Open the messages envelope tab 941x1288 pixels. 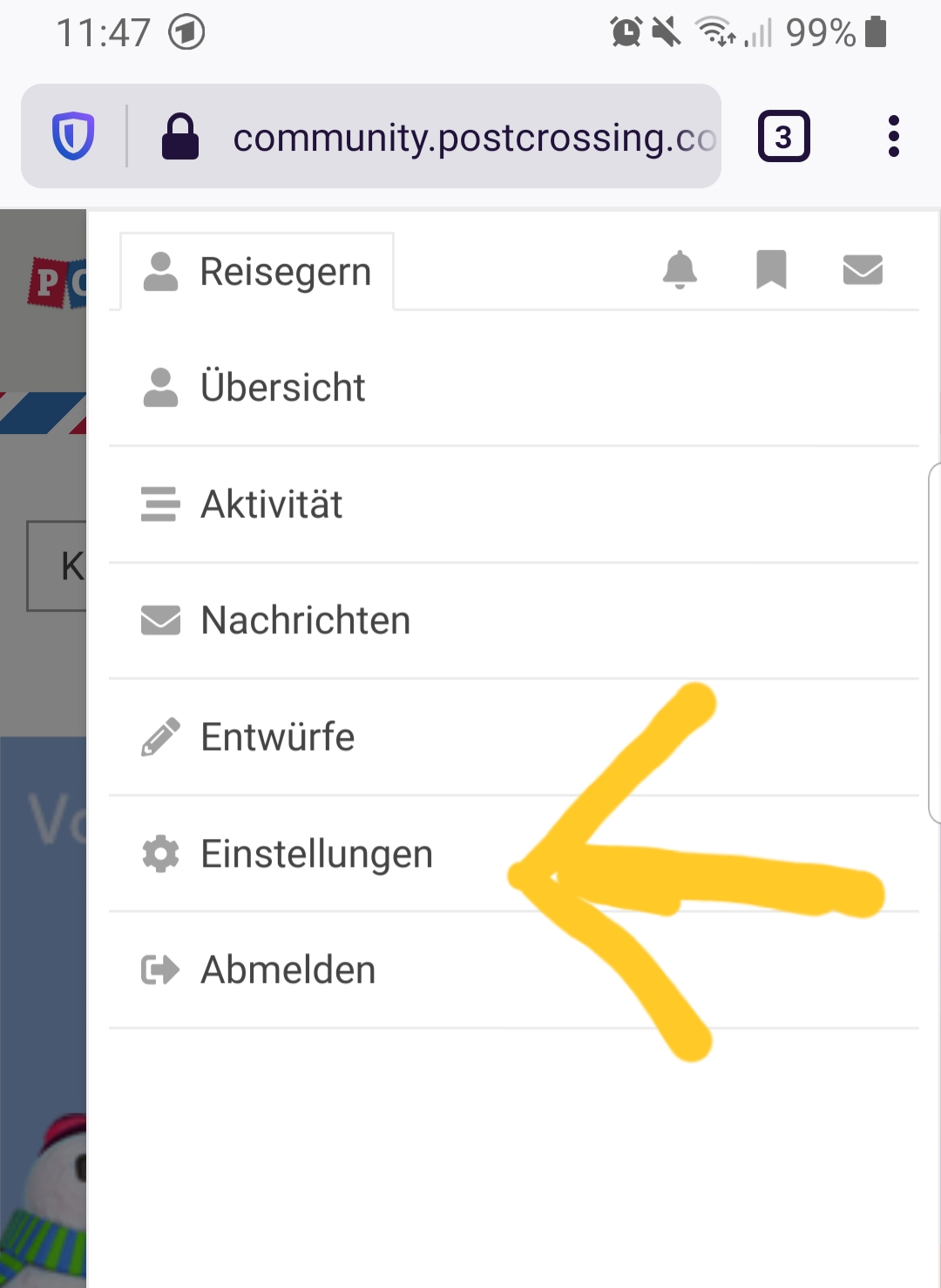pos(863,270)
